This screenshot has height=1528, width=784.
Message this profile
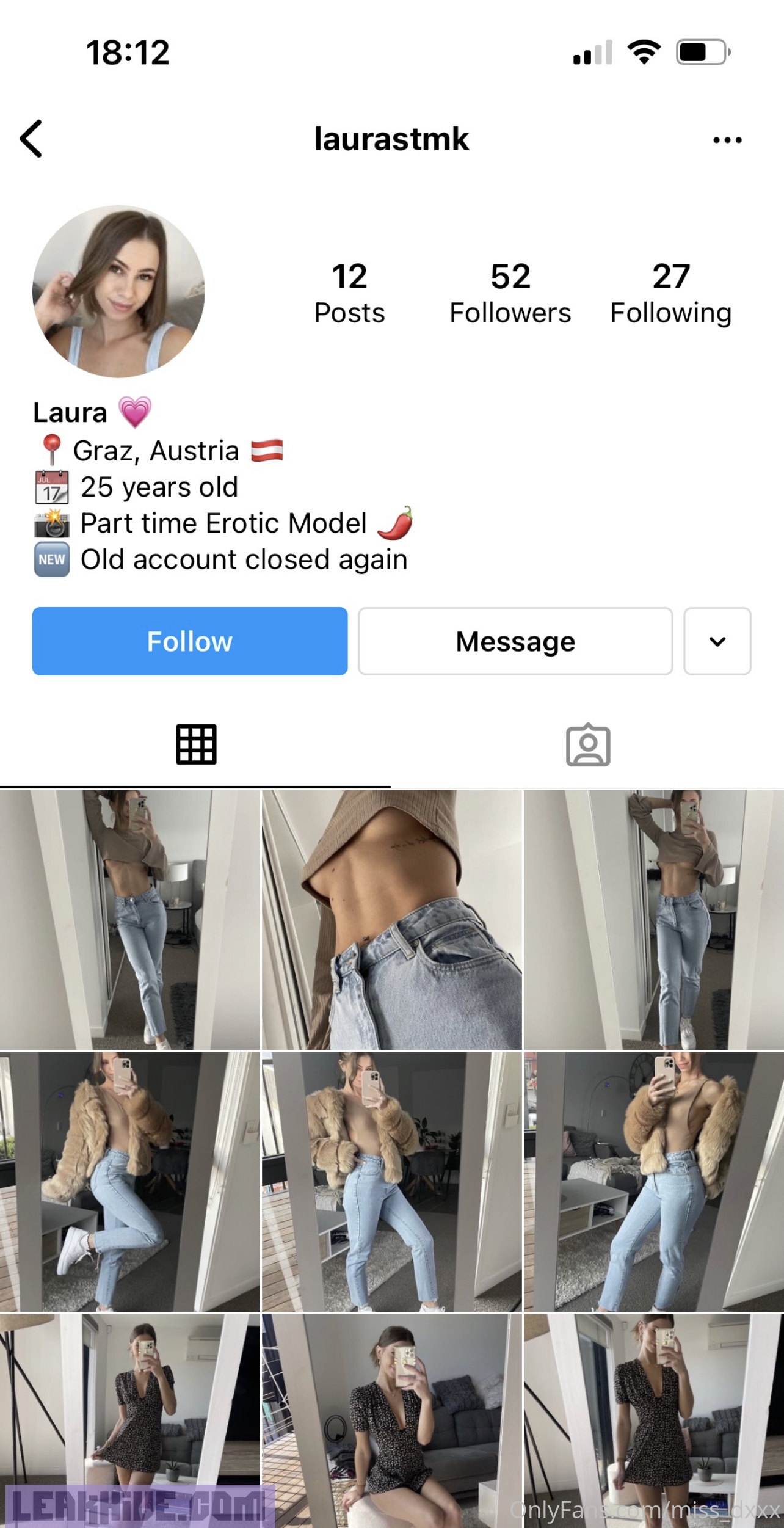(x=515, y=641)
